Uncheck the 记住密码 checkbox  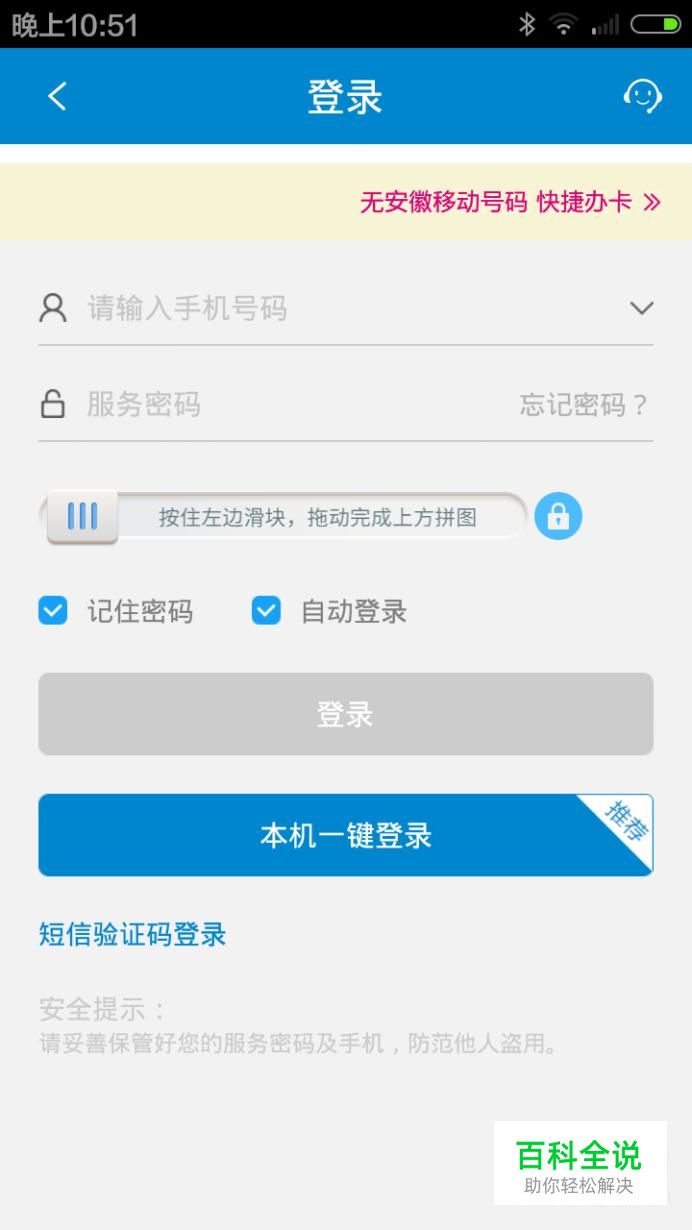coord(53,611)
